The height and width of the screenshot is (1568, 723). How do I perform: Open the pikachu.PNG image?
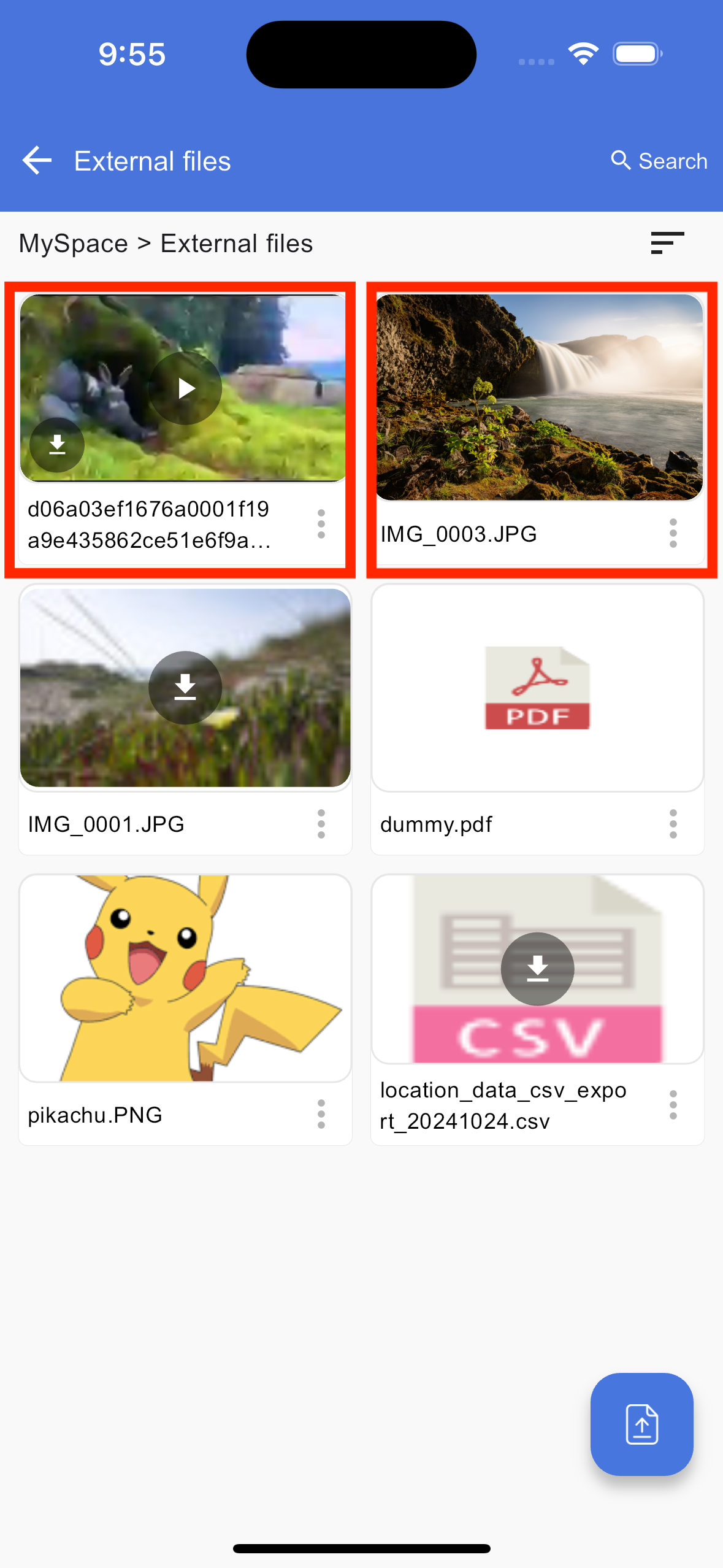pos(185,978)
